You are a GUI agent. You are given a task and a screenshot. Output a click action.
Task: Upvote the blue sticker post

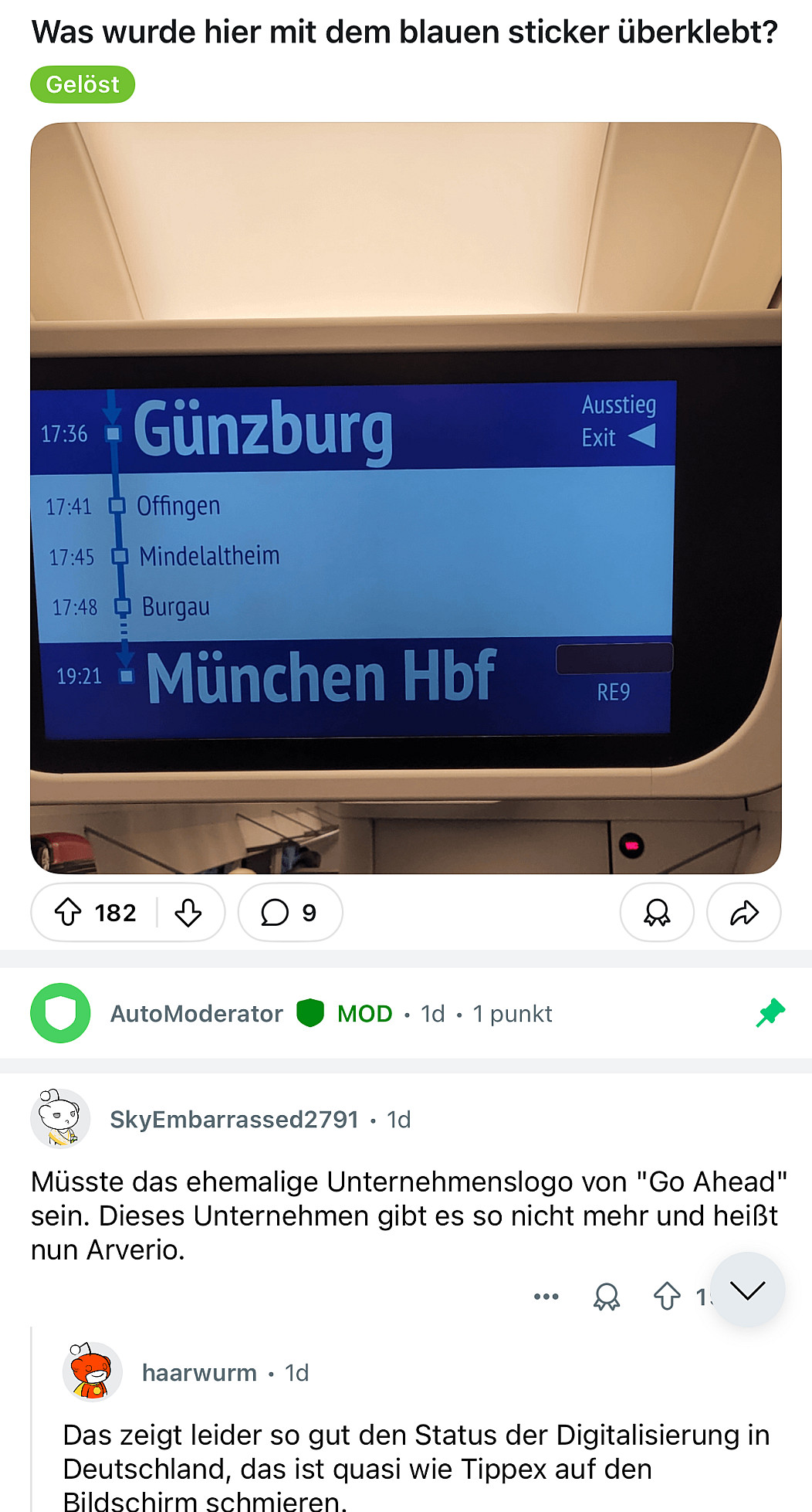[69, 912]
